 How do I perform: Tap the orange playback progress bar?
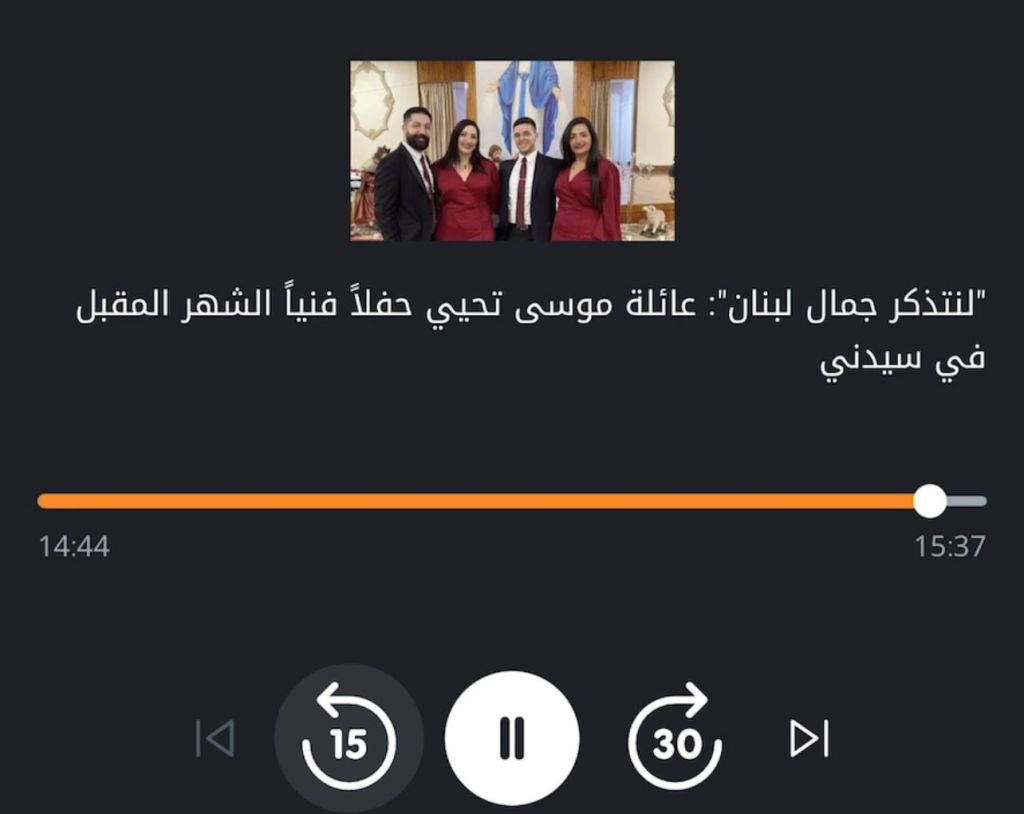(480, 501)
